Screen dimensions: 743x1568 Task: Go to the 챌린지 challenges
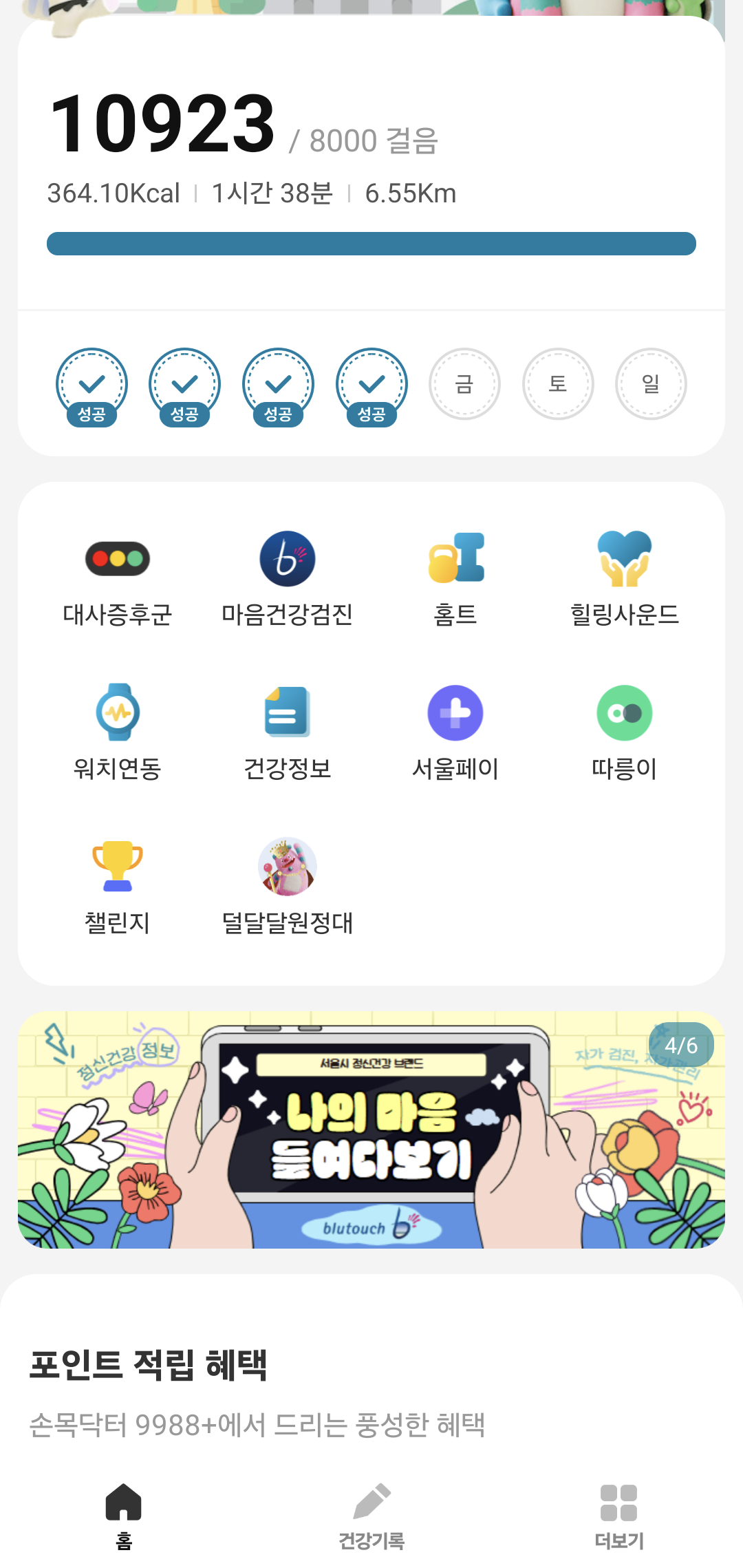118,885
